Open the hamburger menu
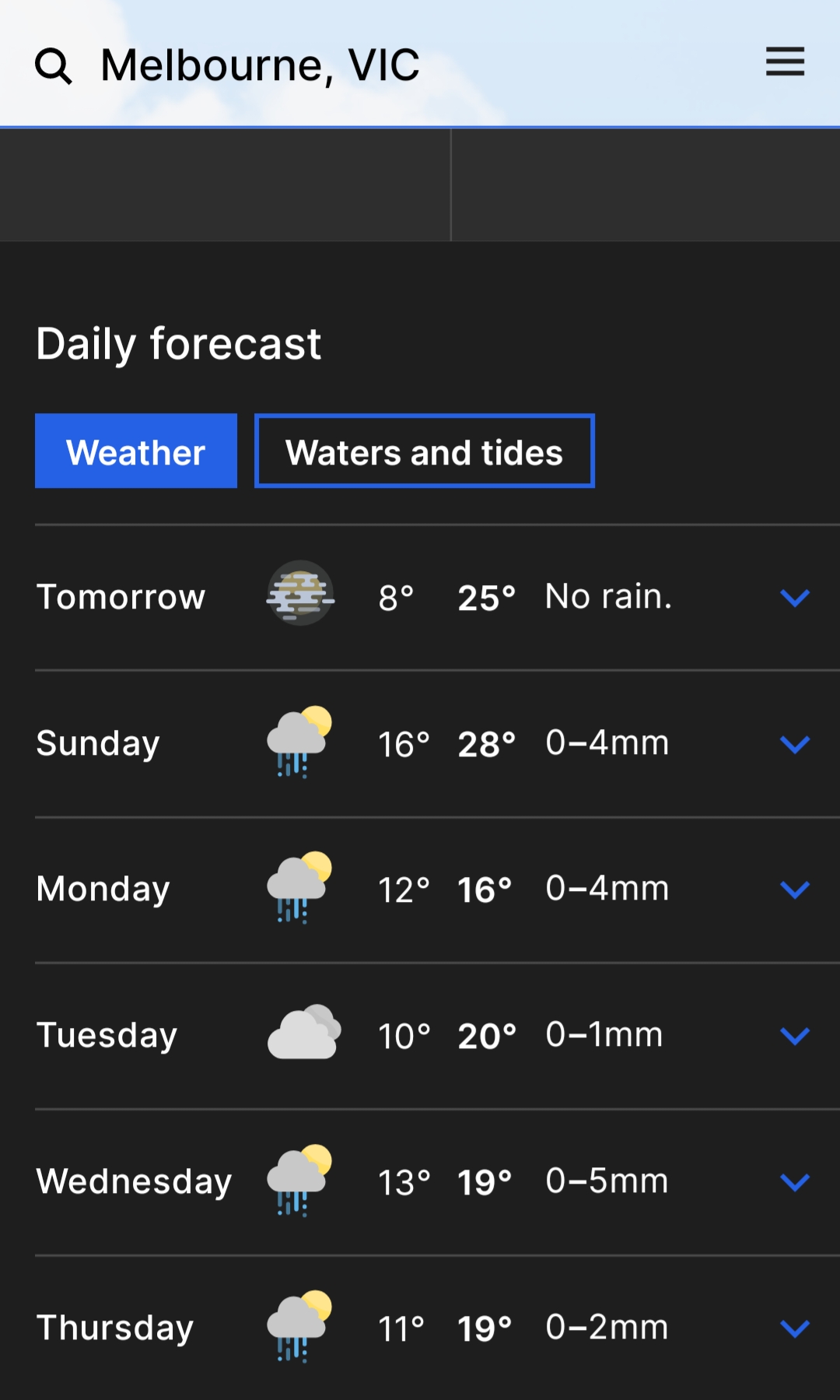The image size is (840, 1400). (x=785, y=61)
